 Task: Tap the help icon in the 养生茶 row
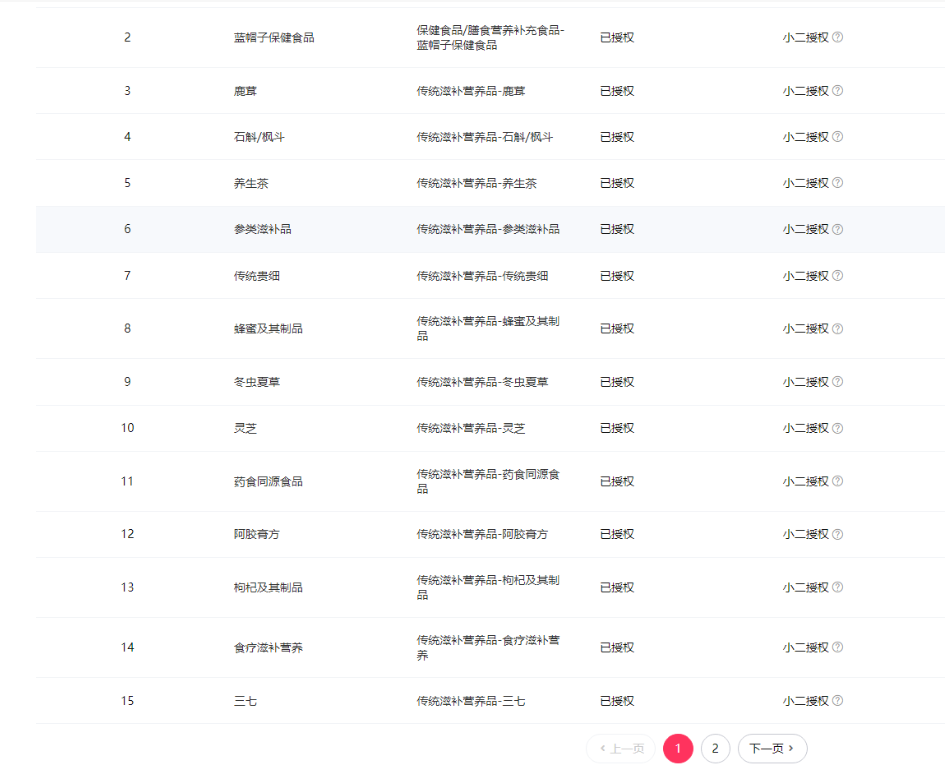838,183
